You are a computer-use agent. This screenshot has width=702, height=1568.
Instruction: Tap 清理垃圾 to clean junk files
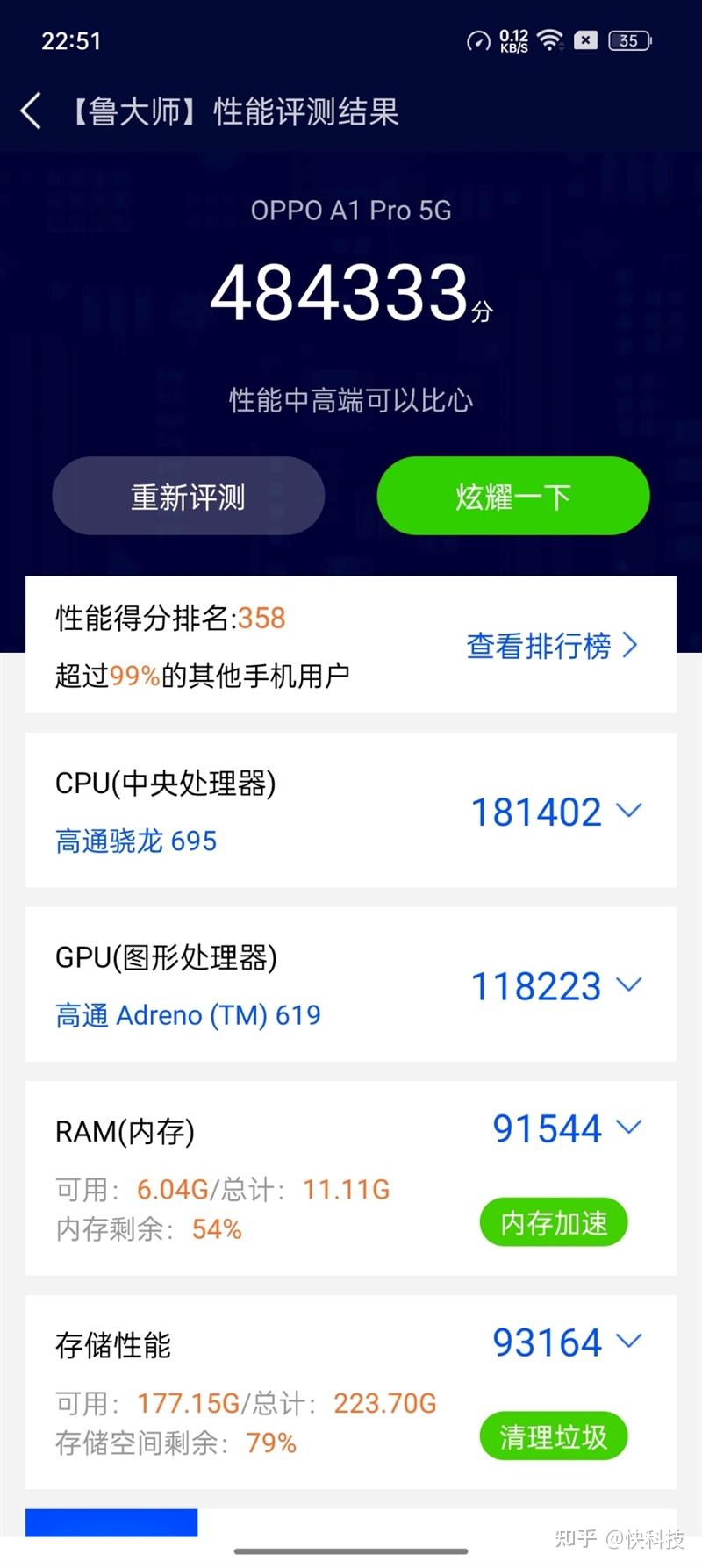554,1436
